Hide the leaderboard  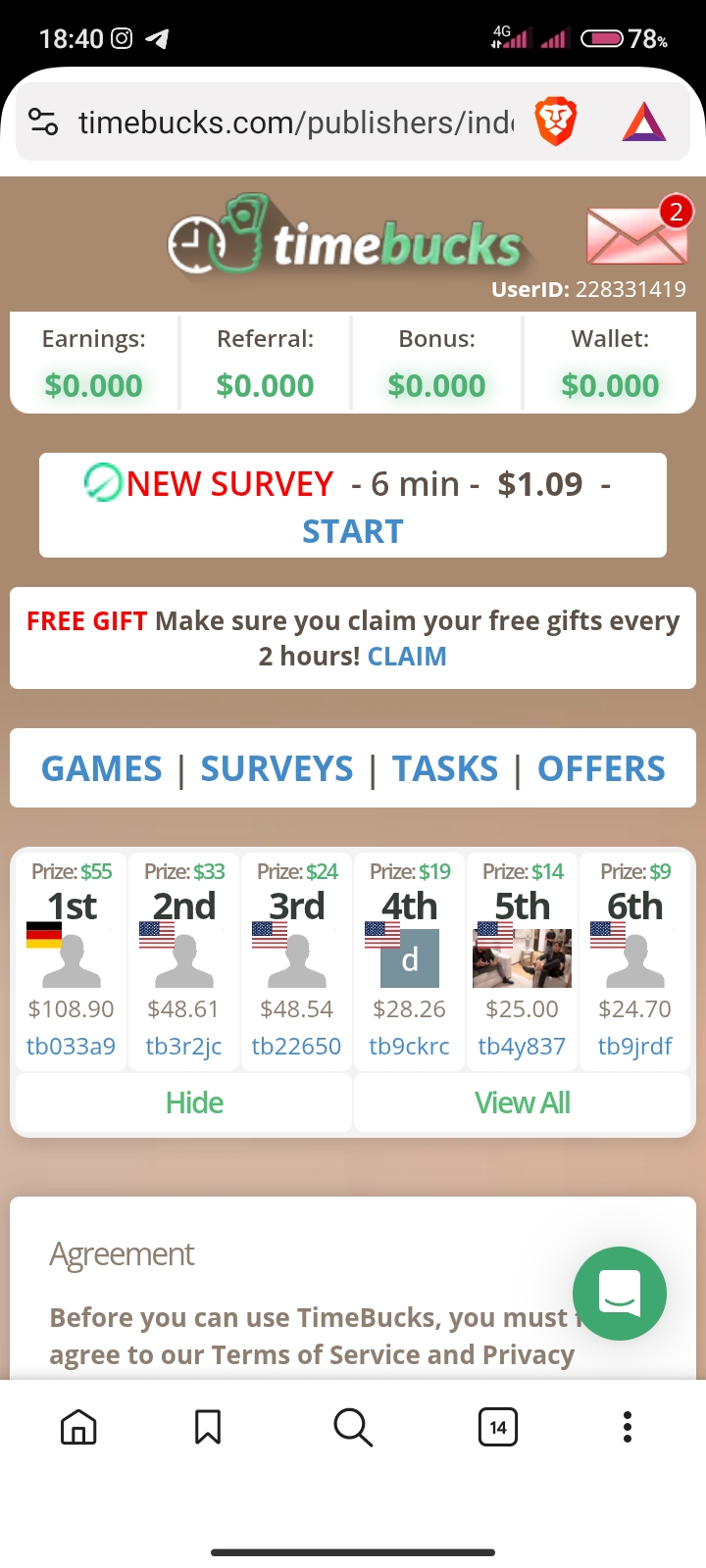pyautogui.click(x=194, y=1103)
